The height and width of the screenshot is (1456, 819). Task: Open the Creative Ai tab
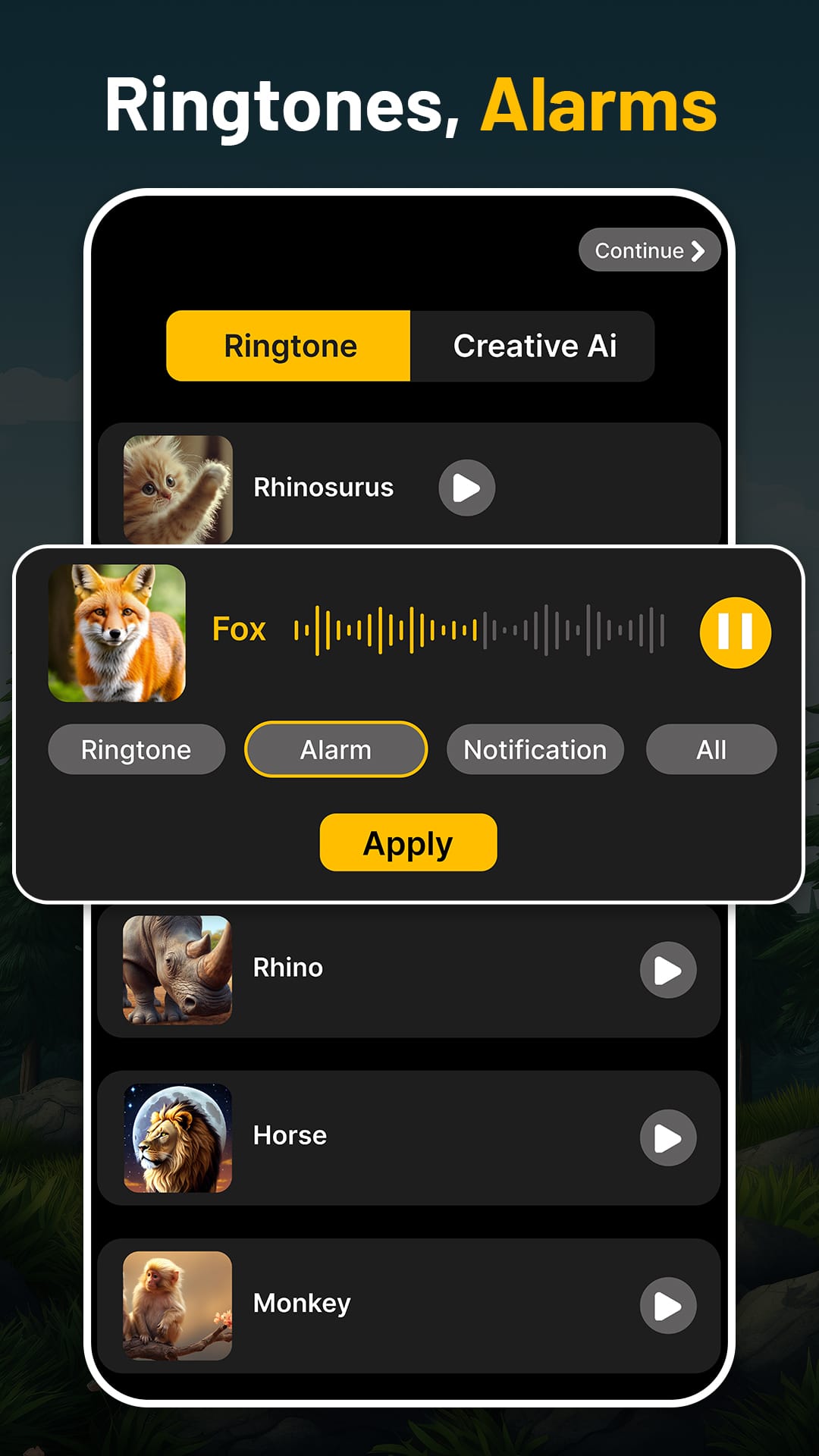(535, 346)
